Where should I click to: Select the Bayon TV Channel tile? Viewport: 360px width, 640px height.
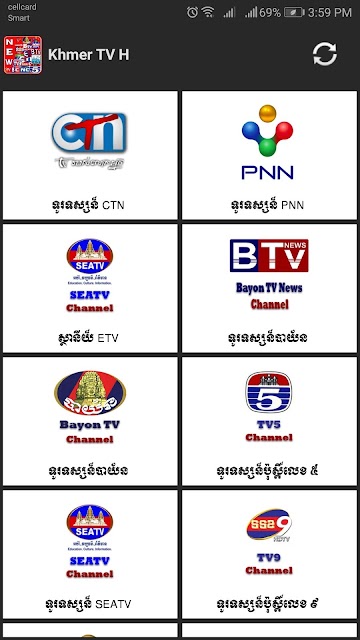(90, 421)
